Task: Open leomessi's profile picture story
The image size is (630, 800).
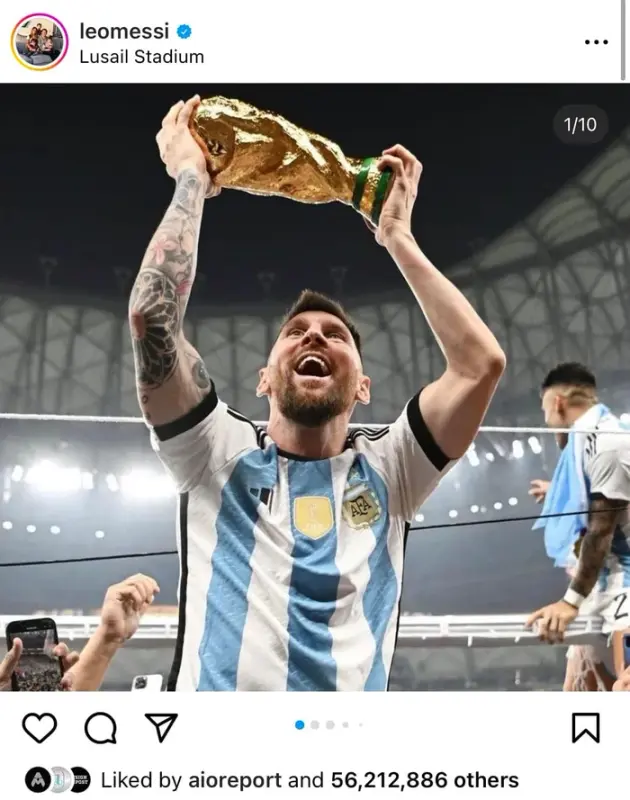Action: click(39, 42)
